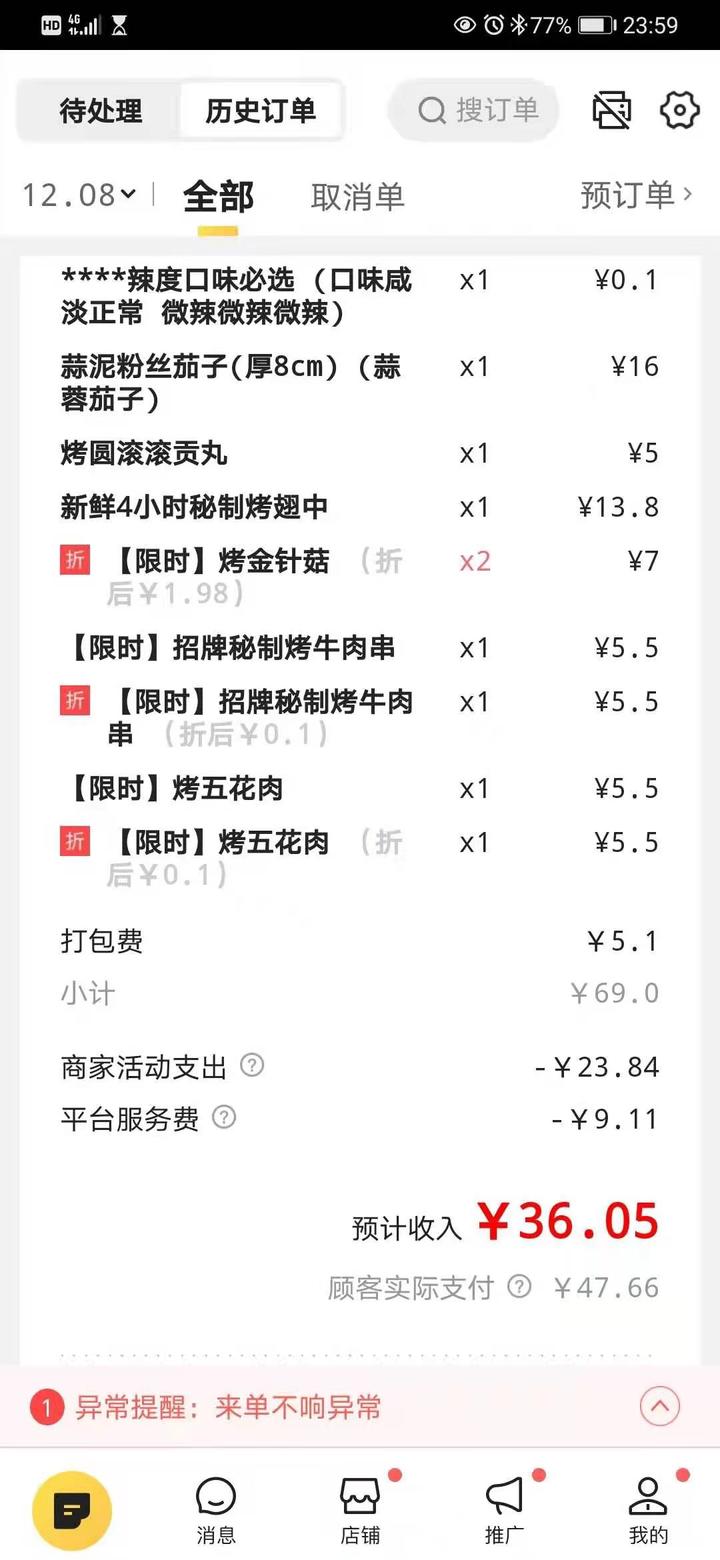720x1560 pixels.
Task: View help for 商家活动支出
Action: 253,1065
